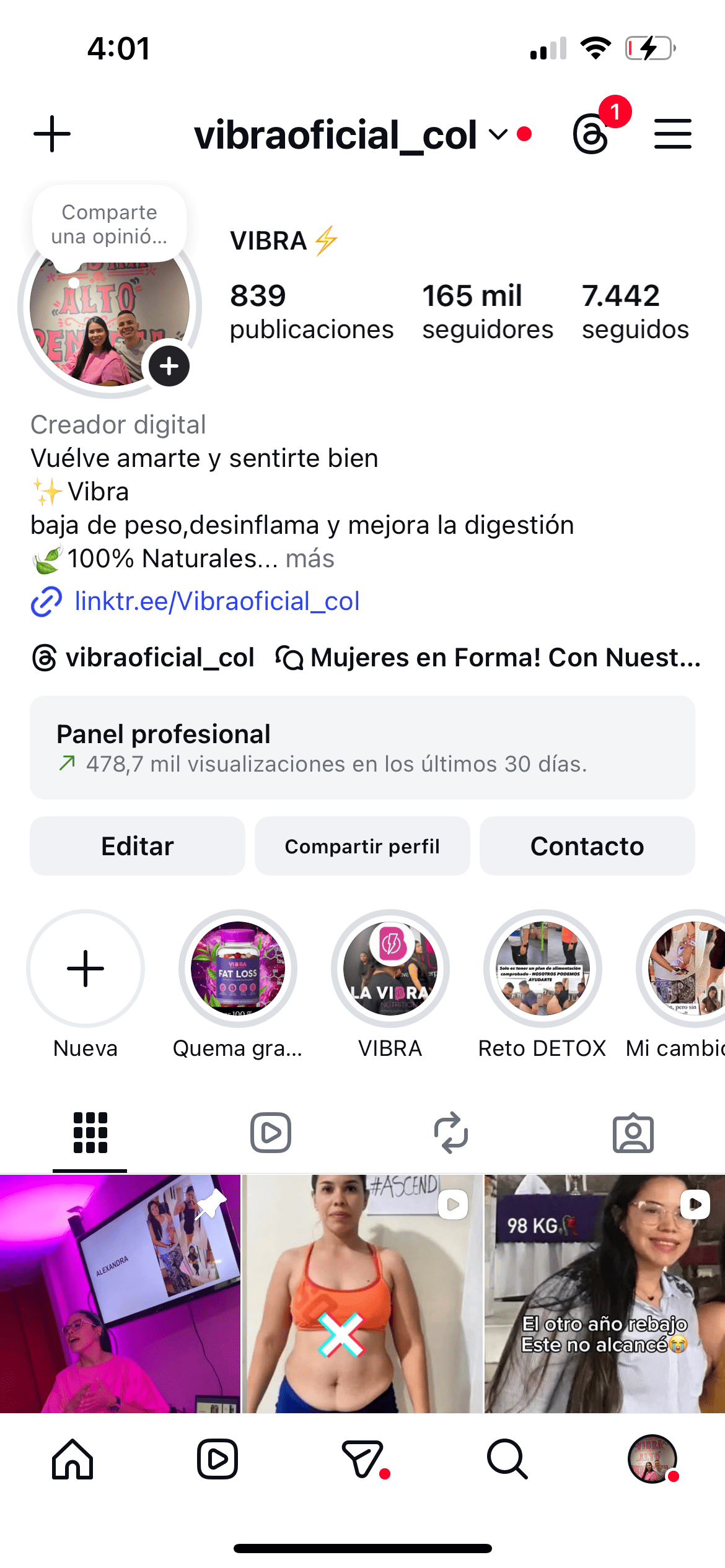Tap the Contacto button
This screenshot has height=1568, width=725.
[587, 846]
